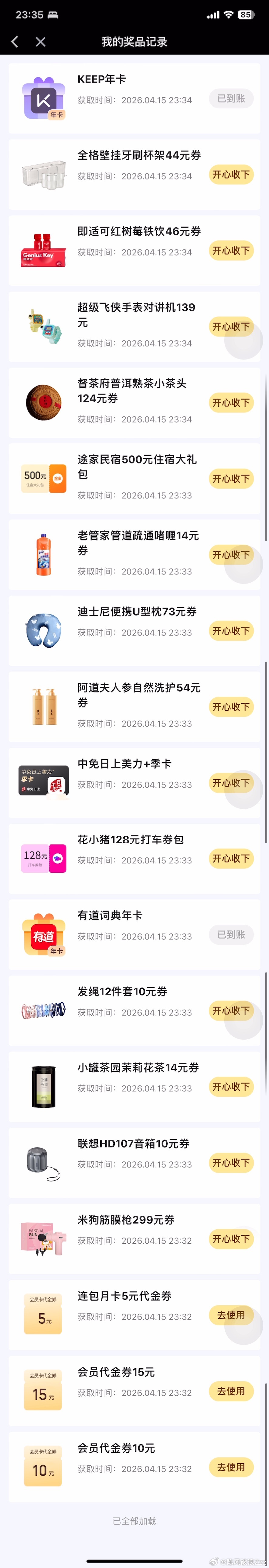Tap 开心收下 for 迪士尼便携U型枕73元券
Viewport: 269px width, 1568px height.
pos(231,631)
